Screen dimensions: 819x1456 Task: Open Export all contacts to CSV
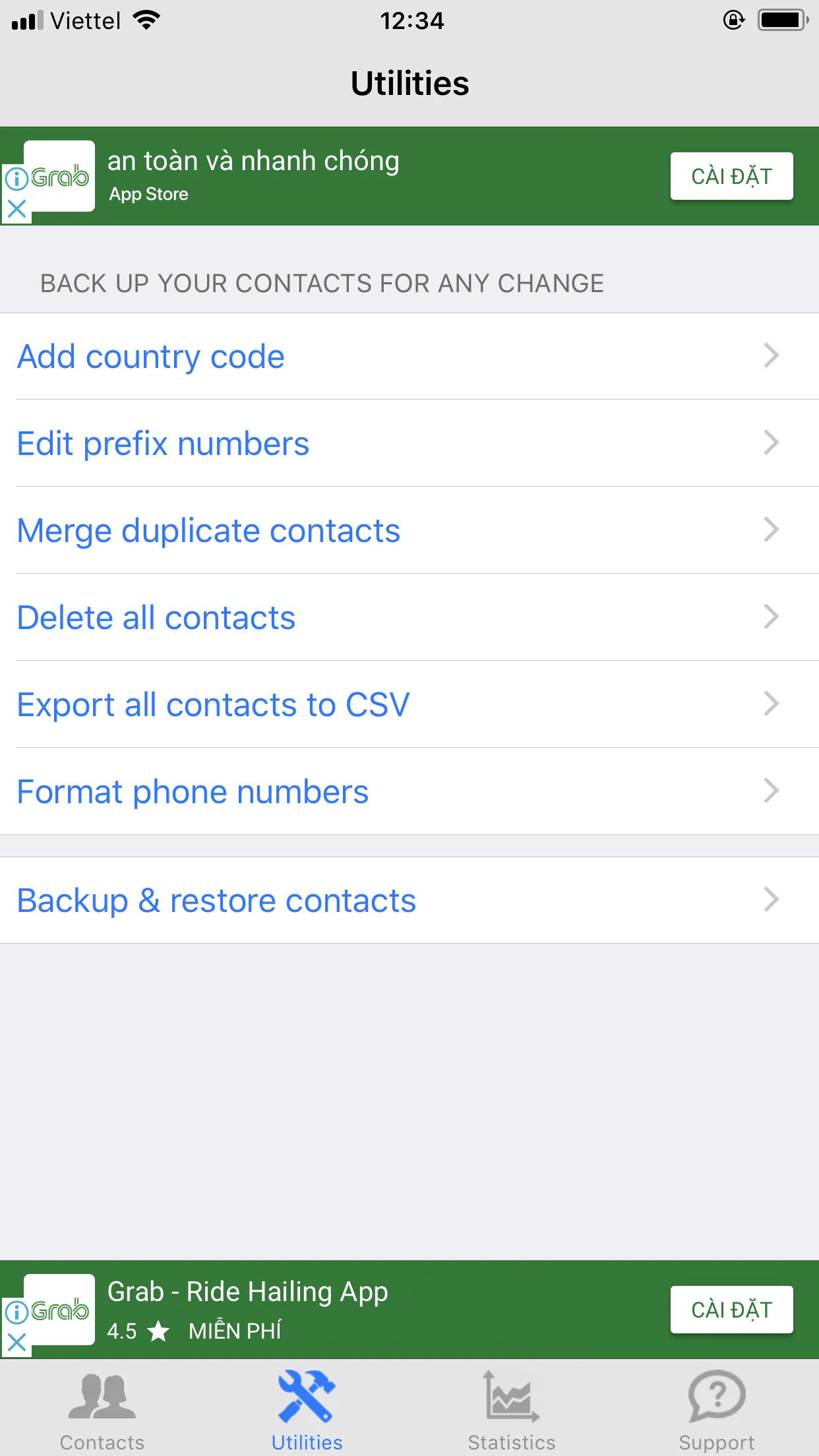[x=409, y=704]
